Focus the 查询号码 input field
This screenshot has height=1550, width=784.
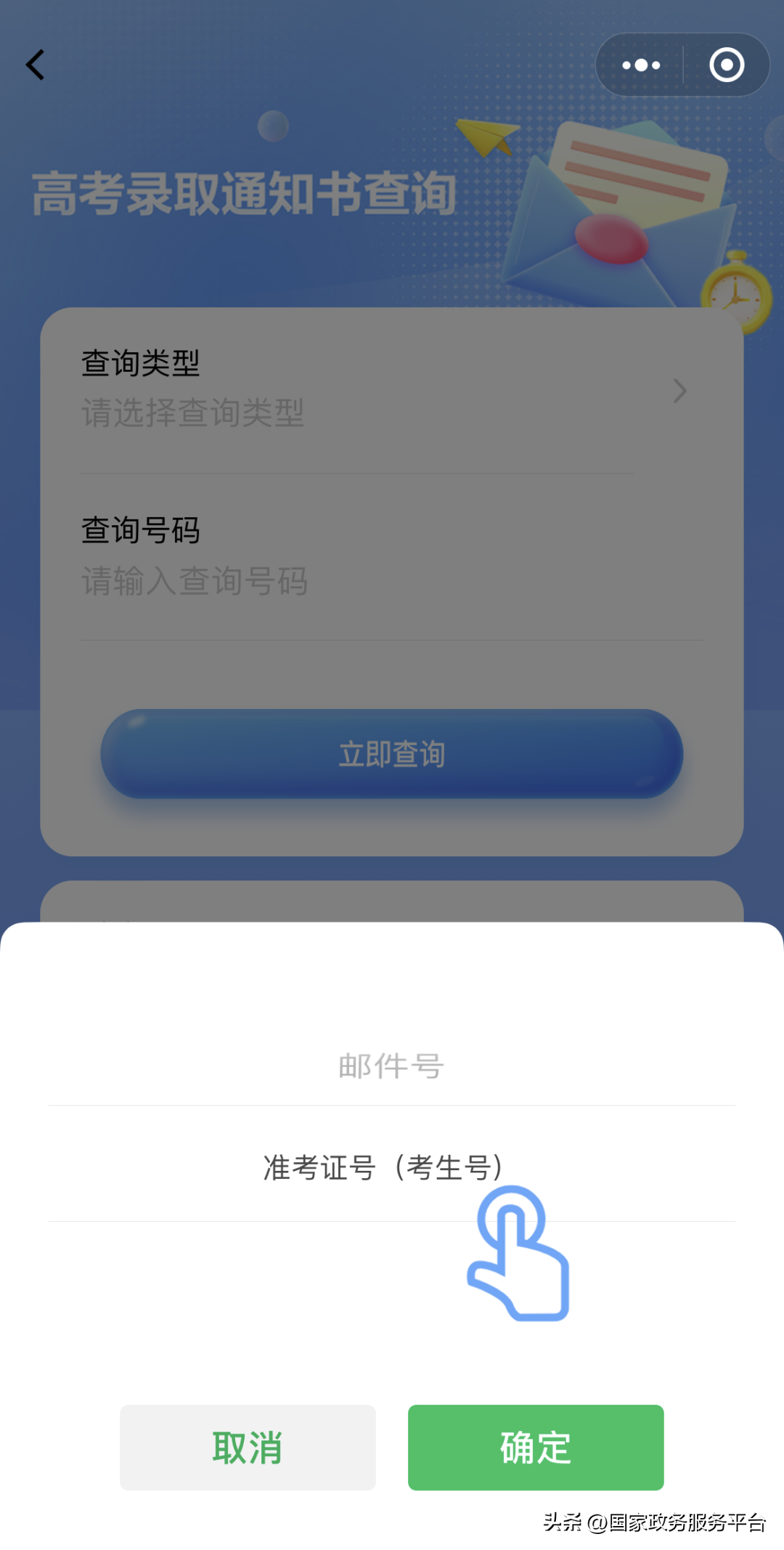click(x=385, y=581)
